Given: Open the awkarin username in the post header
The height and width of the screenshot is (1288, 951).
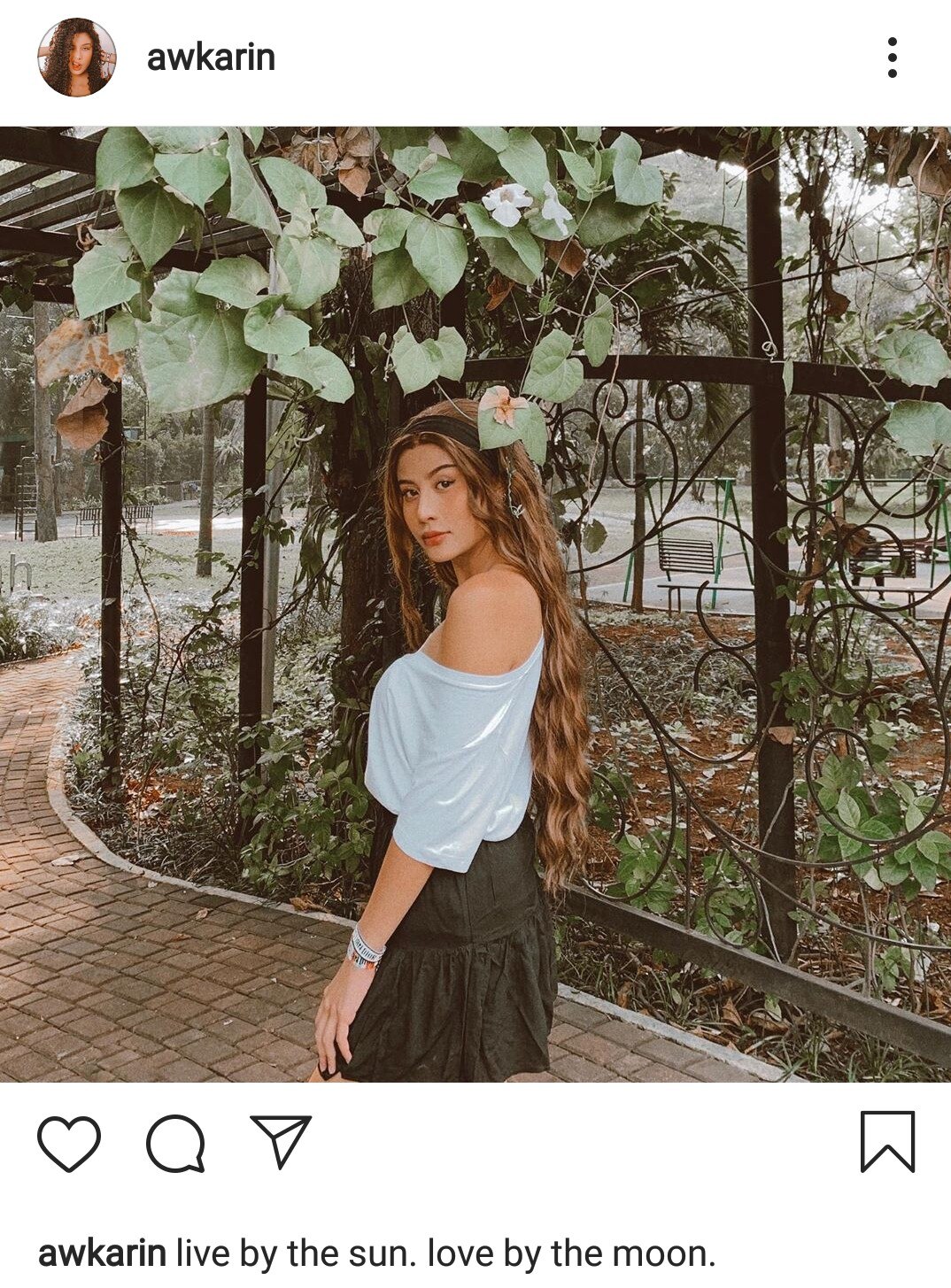Looking at the screenshot, I should pos(211,58).
